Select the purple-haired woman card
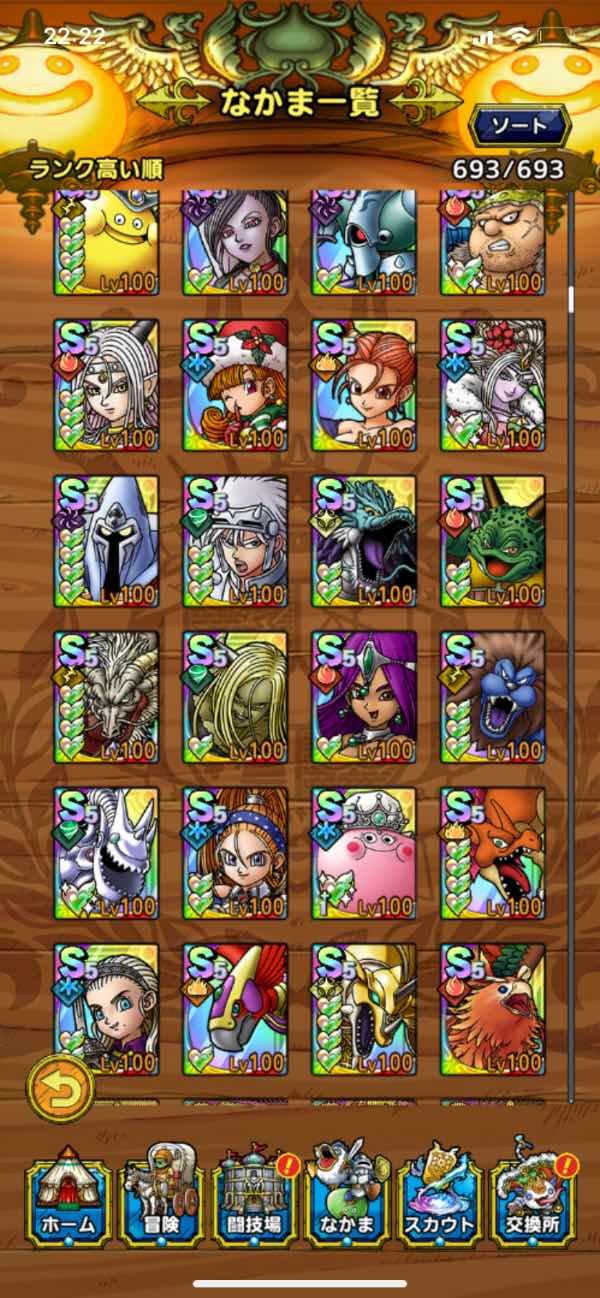 [x=364, y=698]
